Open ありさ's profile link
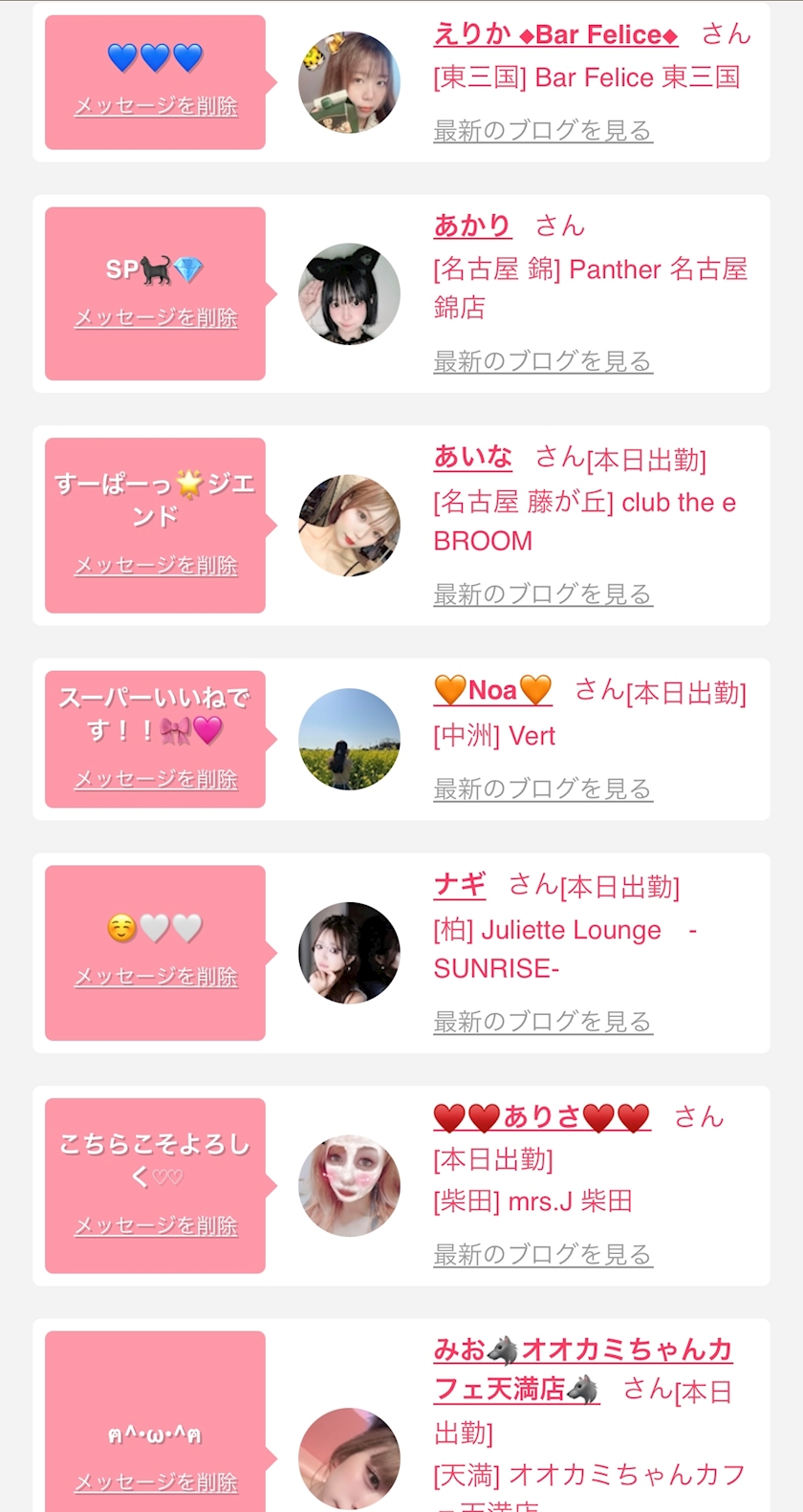The image size is (803, 1512). click(541, 1116)
